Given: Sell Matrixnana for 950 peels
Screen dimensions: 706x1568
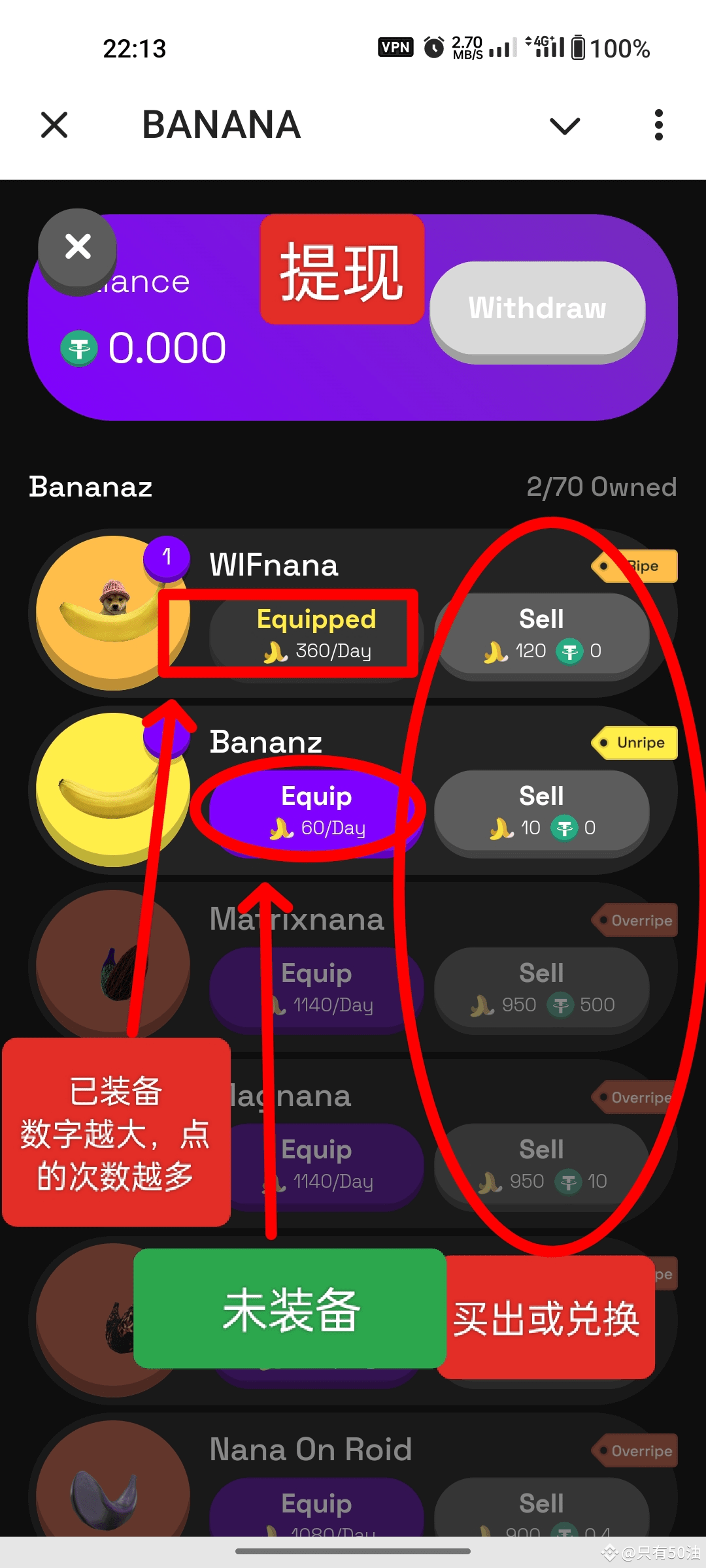Looking at the screenshot, I should 541,988.
